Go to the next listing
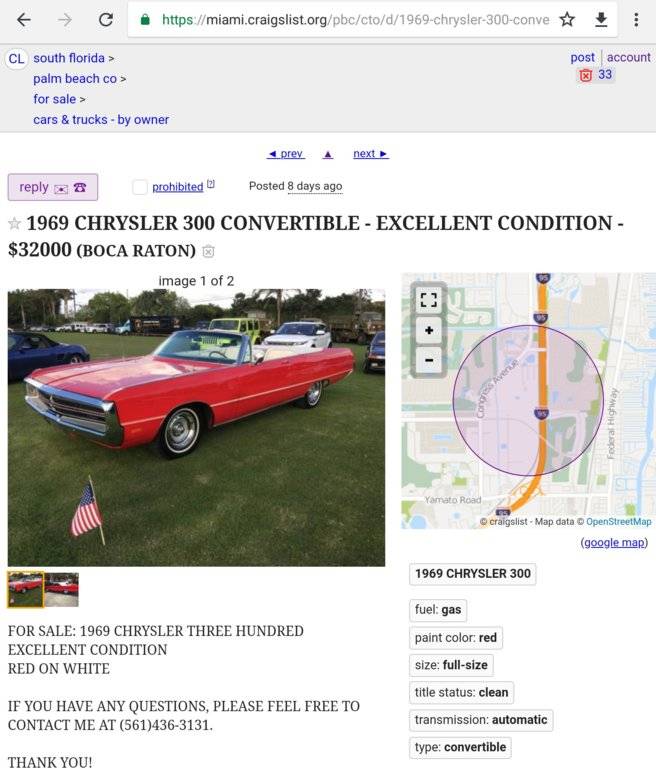 370,154
